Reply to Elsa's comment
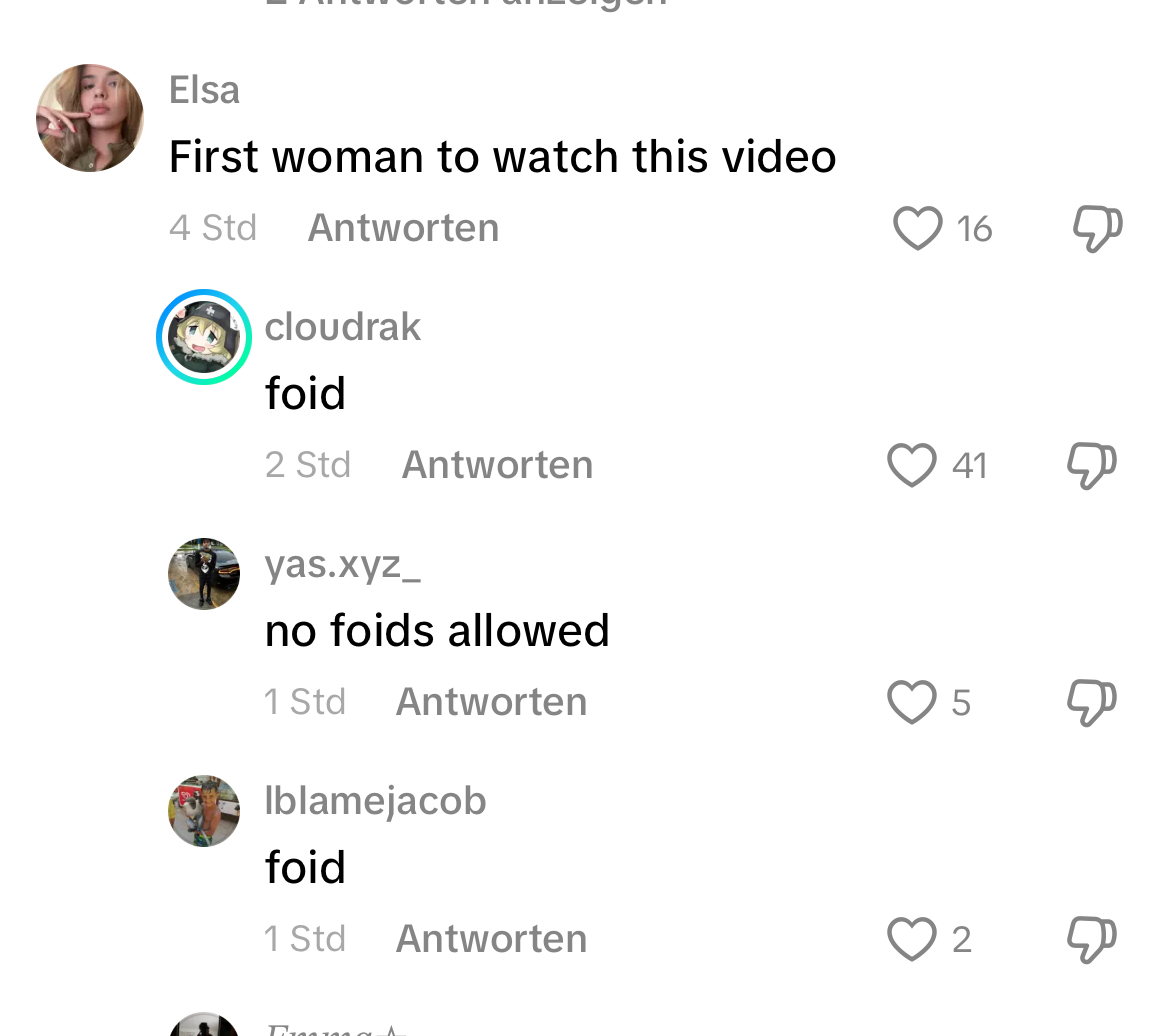The width and height of the screenshot is (1170, 1036). (403, 228)
